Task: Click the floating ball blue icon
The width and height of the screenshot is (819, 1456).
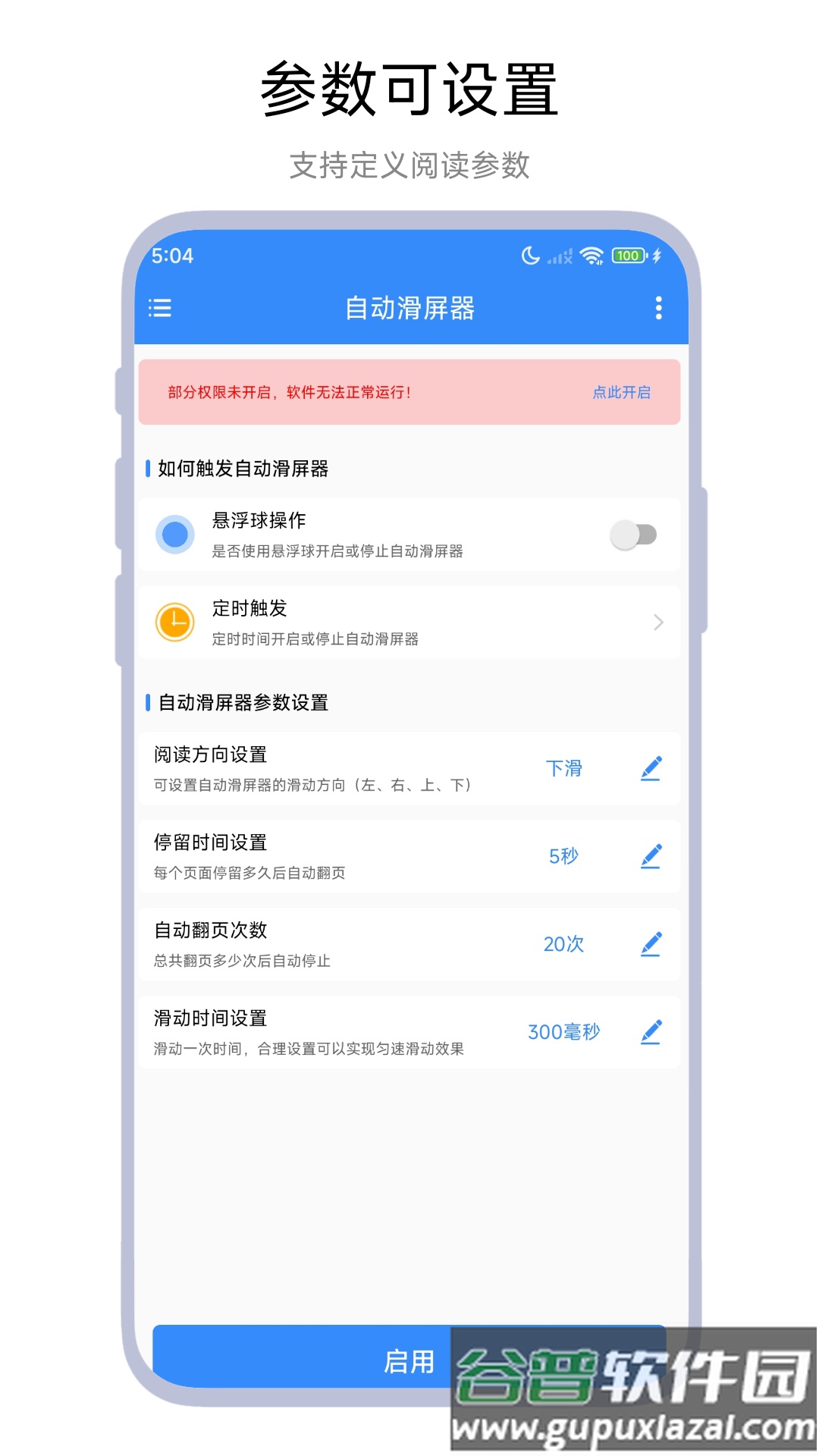Action: [x=175, y=535]
